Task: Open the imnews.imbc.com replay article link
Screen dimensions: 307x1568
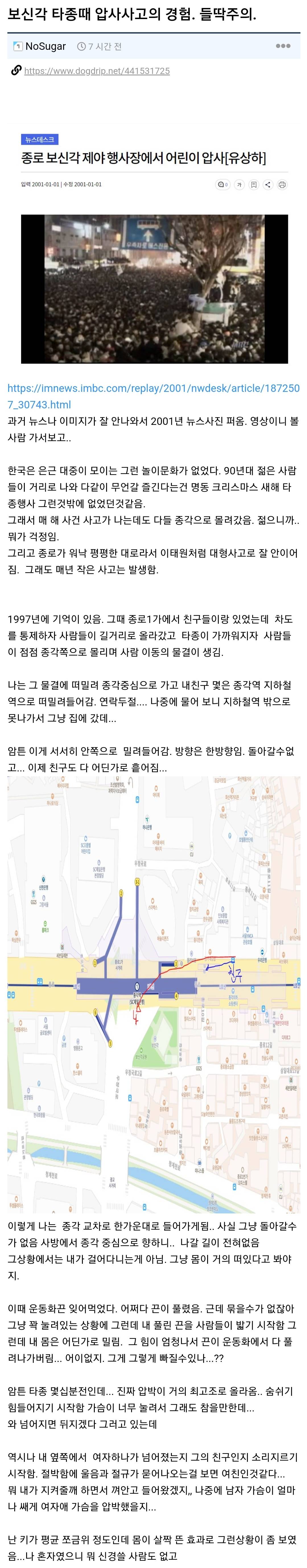Action: [x=153, y=396]
